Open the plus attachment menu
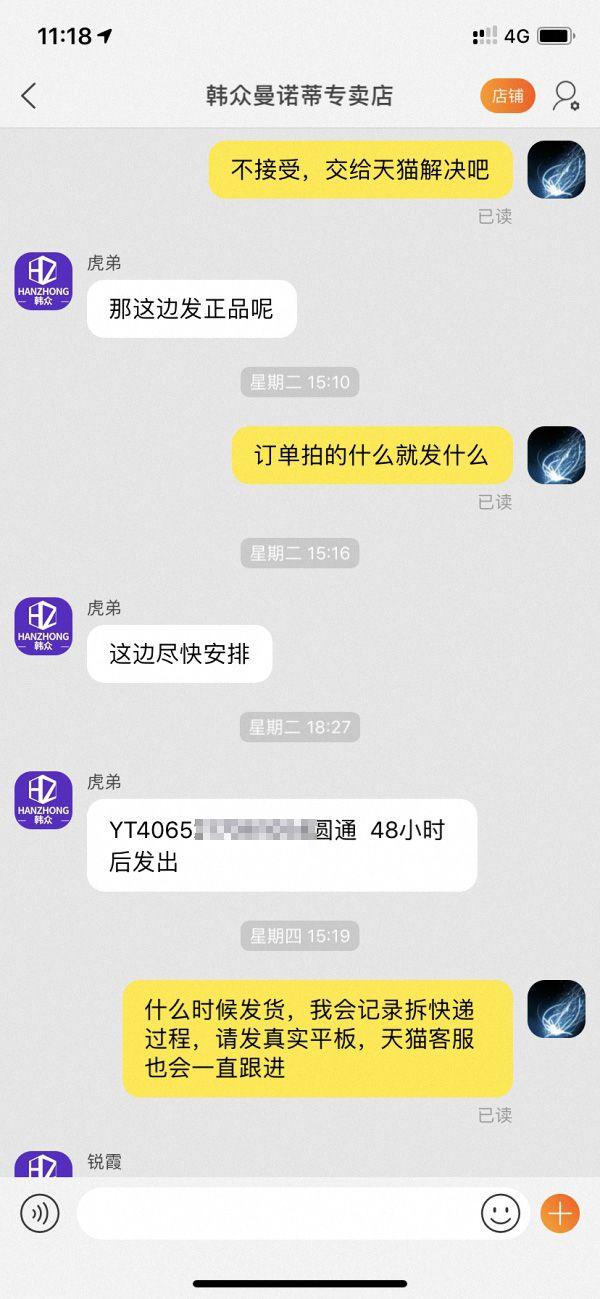The height and width of the screenshot is (1299, 600). 560,1213
